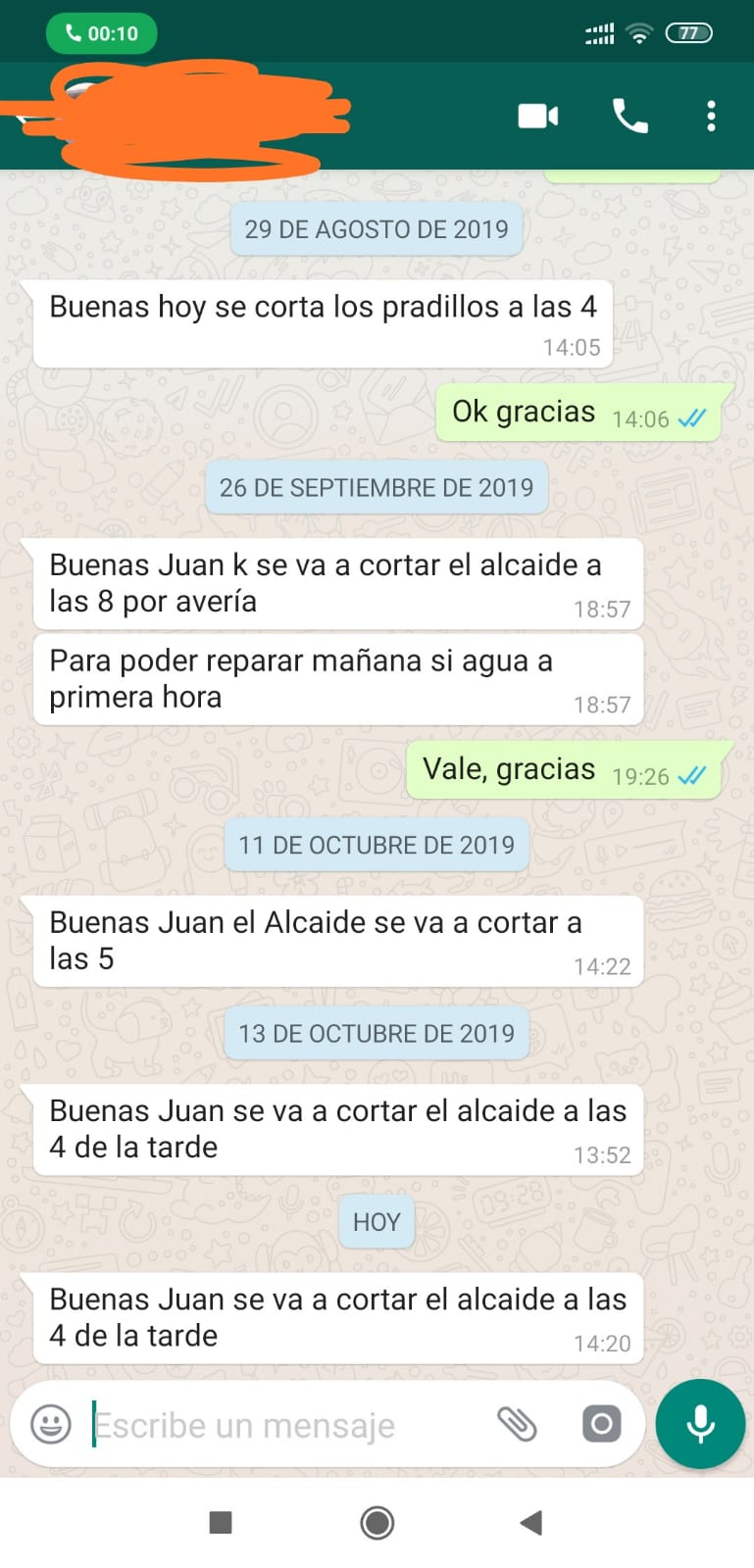Tap the system back button
The image size is (754, 1568).
[530, 1522]
